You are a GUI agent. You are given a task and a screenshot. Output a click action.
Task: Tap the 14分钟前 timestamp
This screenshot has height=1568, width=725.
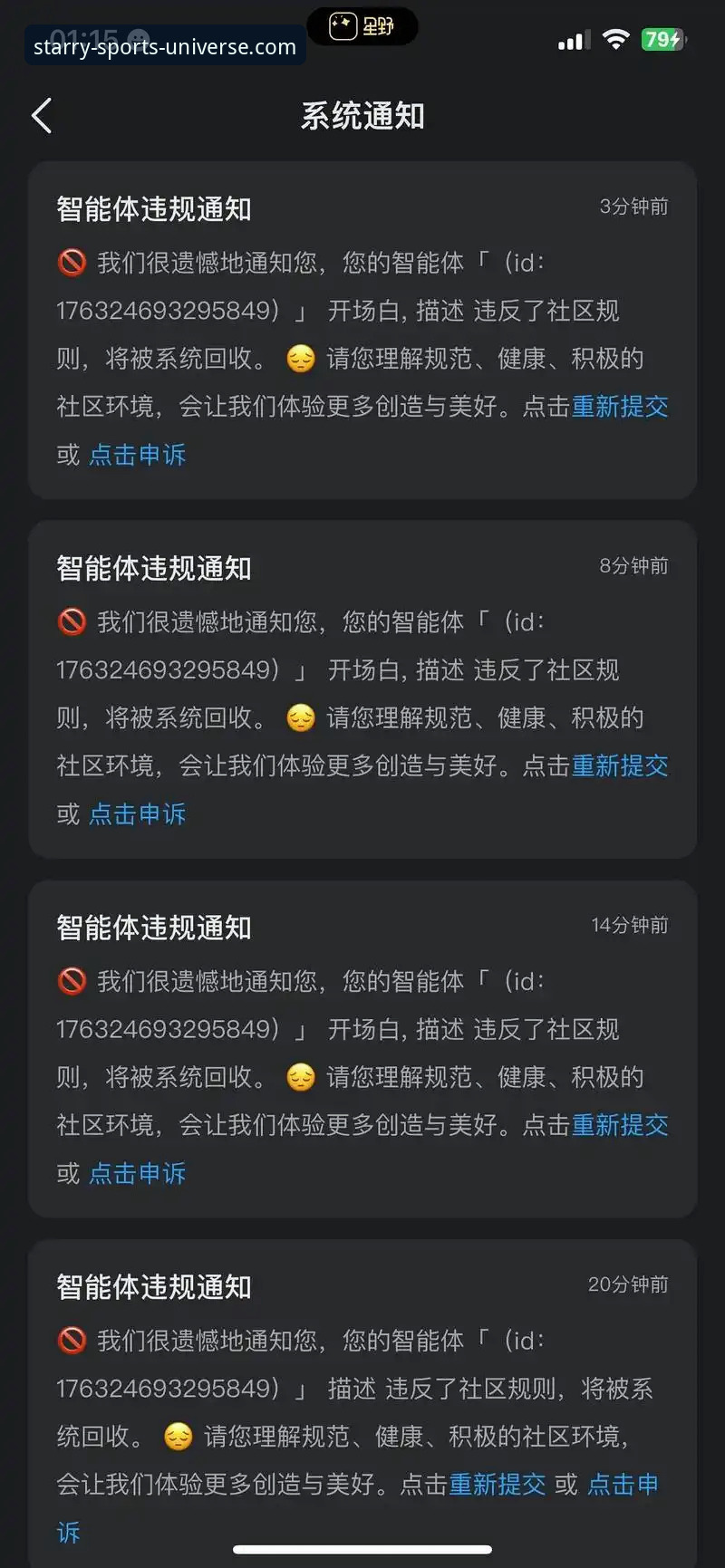coord(630,925)
